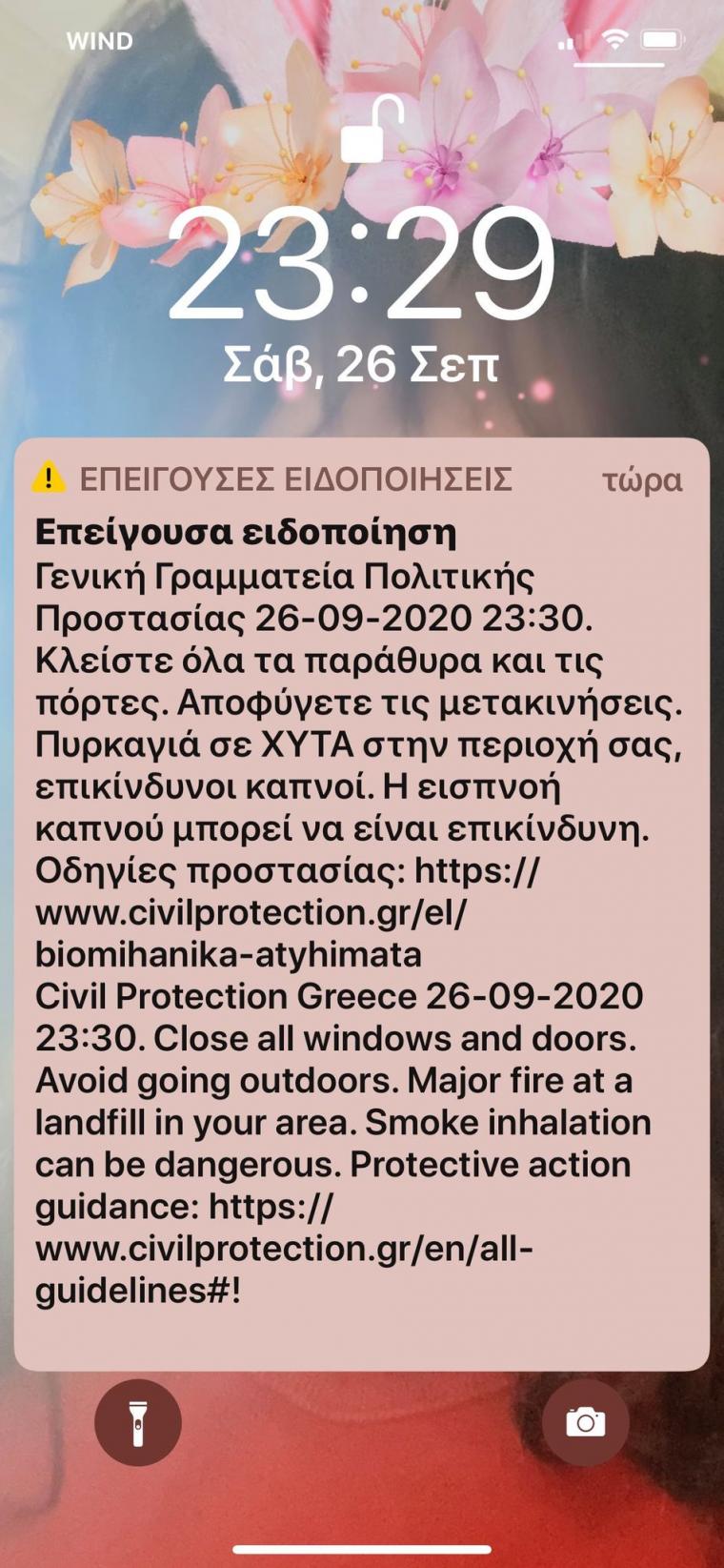Open the camera shortcut
Screen dimensions: 724x1568
(585, 1422)
